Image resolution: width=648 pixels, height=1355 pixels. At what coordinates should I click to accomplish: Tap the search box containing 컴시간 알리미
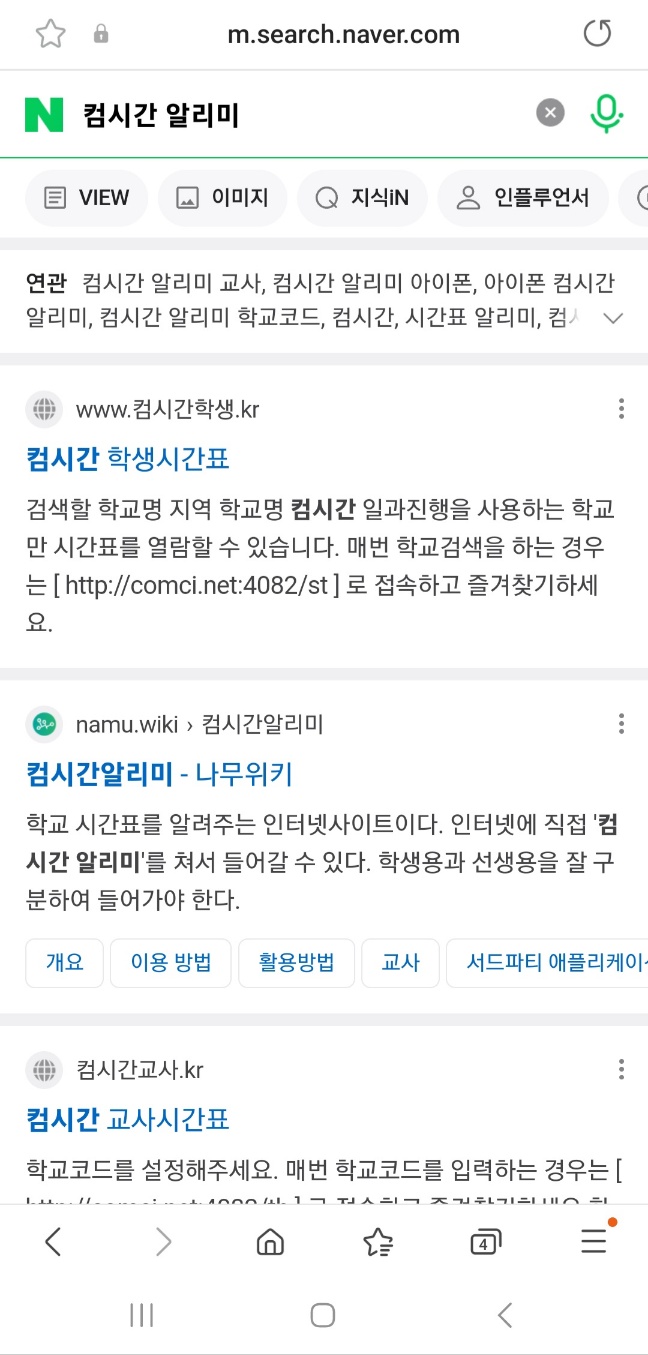(x=300, y=115)
